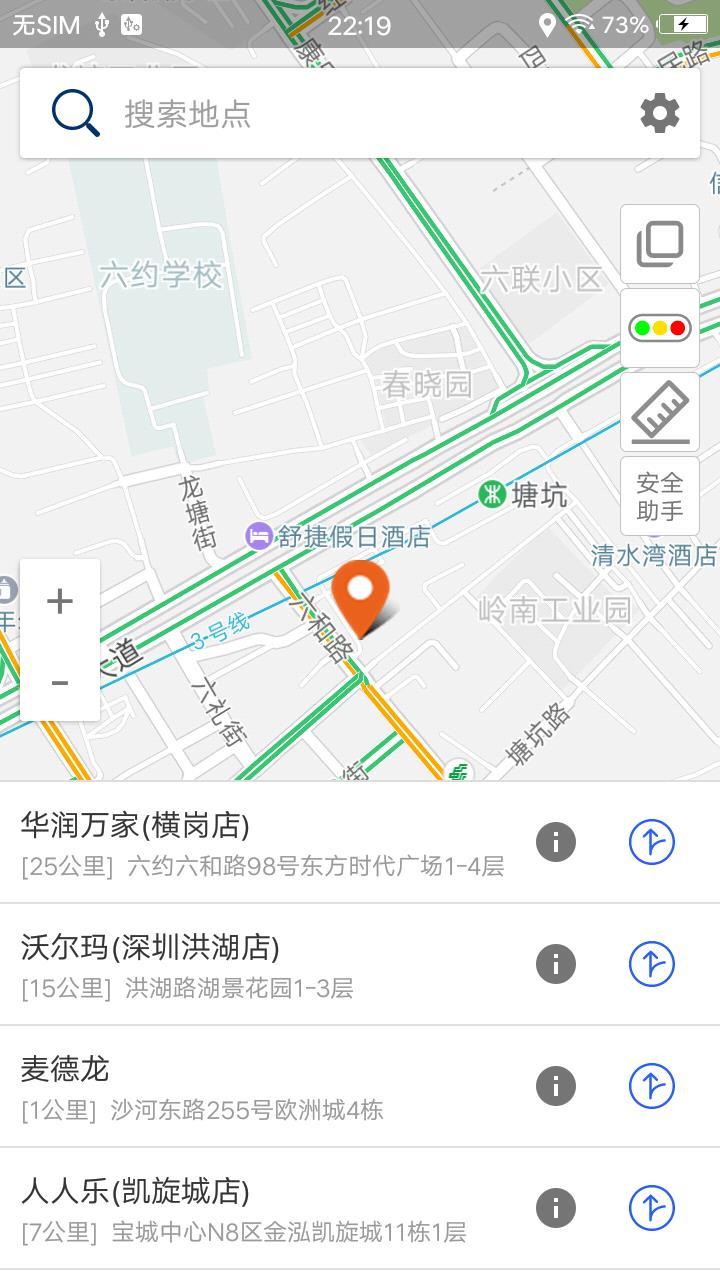
Task: Toggle the traffic light overlay
Action: tap(660, 327)
